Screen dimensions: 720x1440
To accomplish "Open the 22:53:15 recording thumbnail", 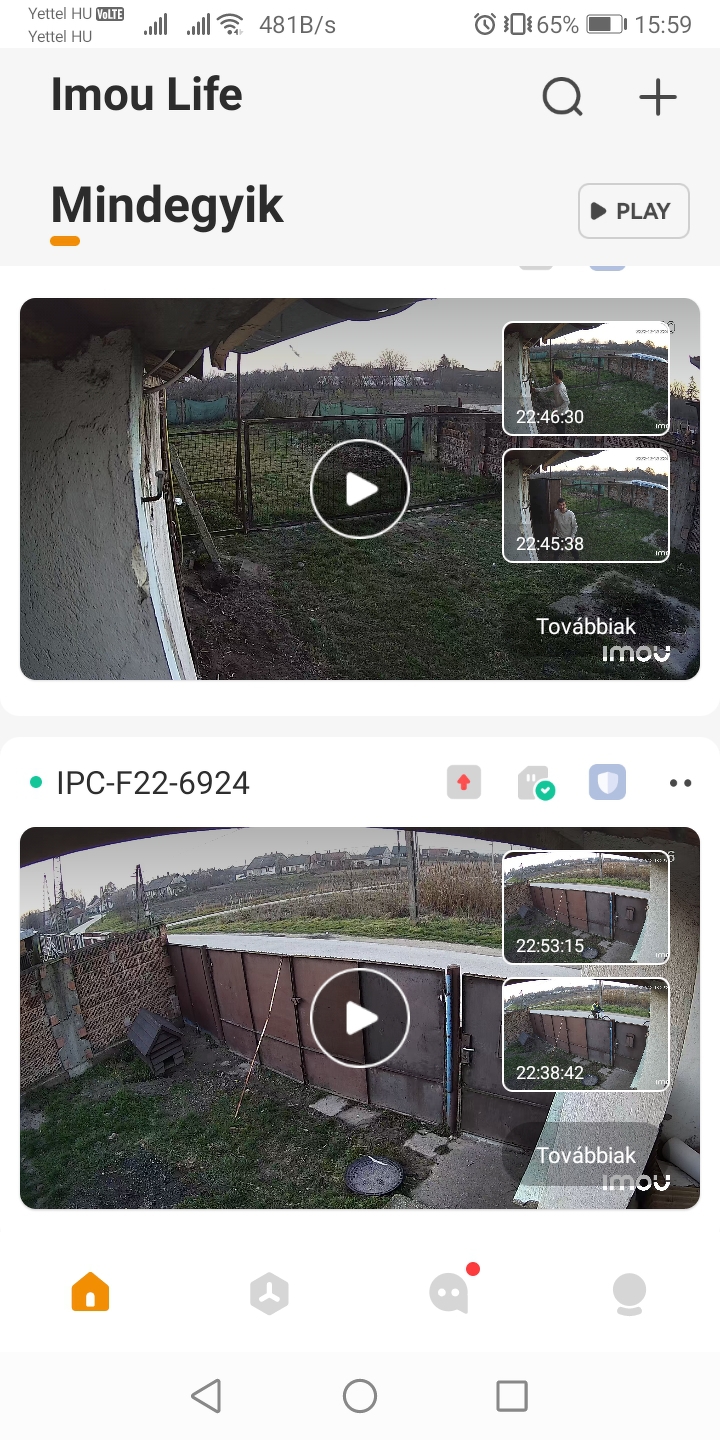I will click(586, 907).
